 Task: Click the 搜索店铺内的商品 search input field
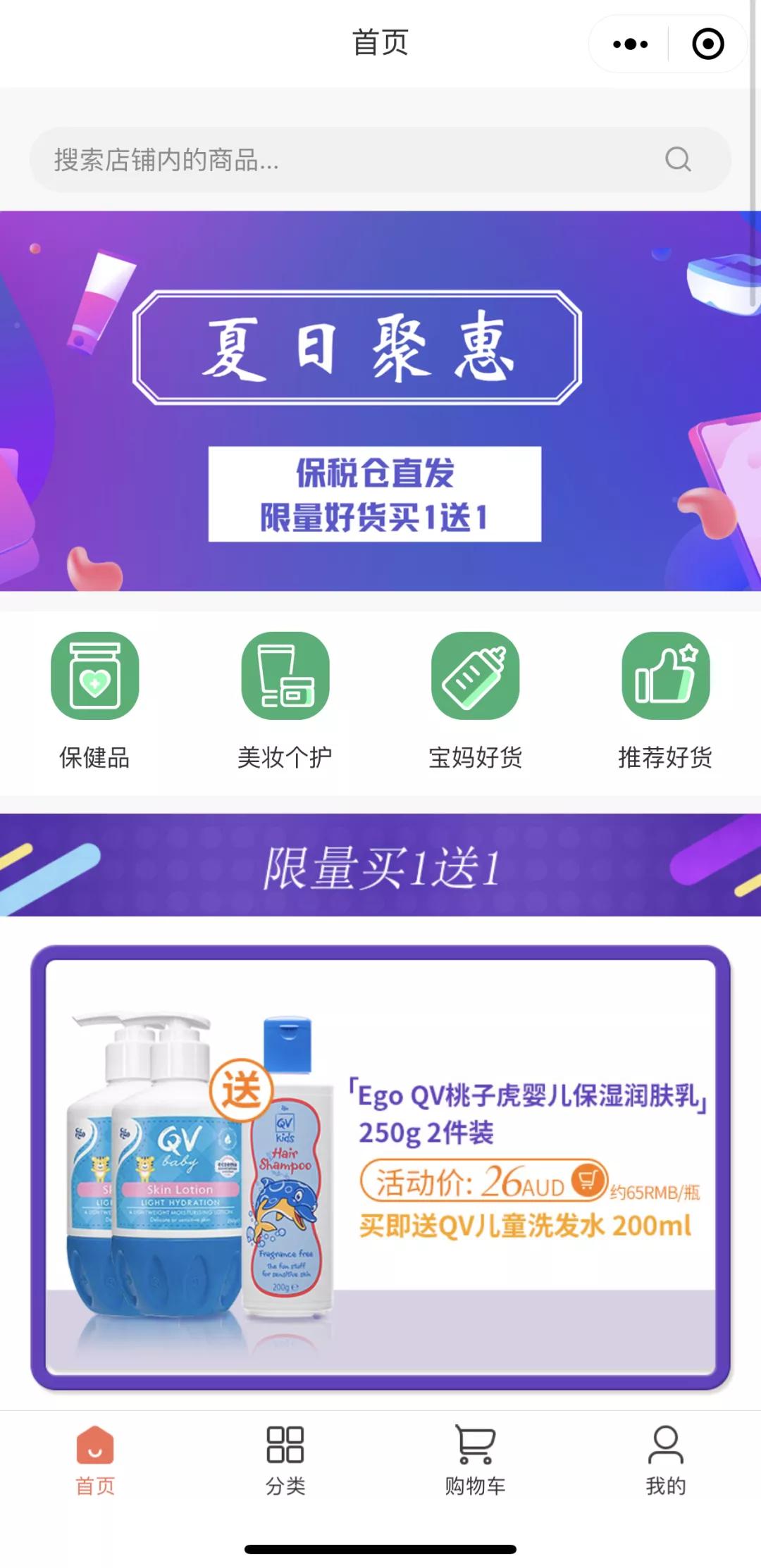282,160
